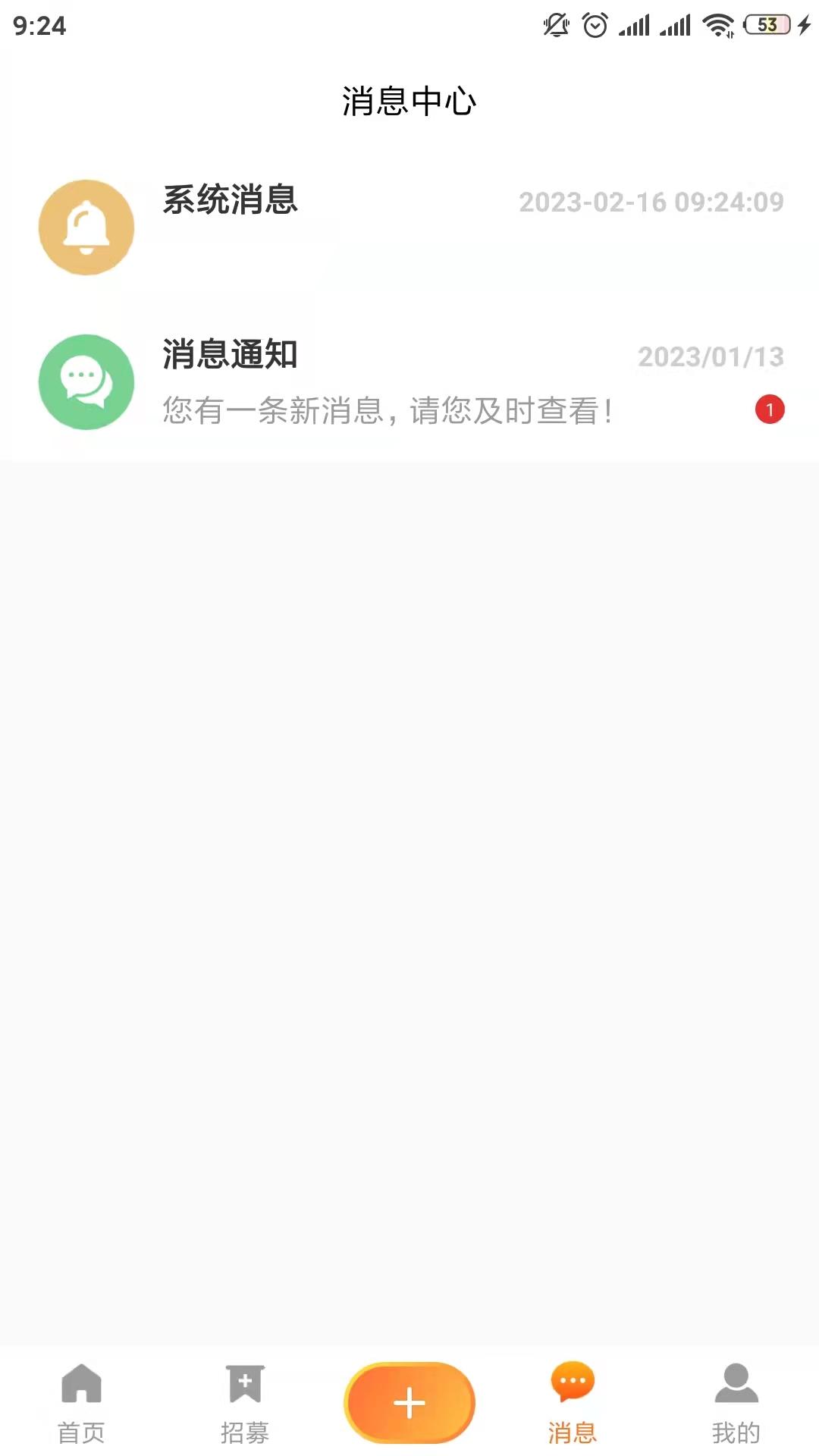Tap the battery indicator showing 53
Screen dimensions: 819x1456
pos(763,23)
